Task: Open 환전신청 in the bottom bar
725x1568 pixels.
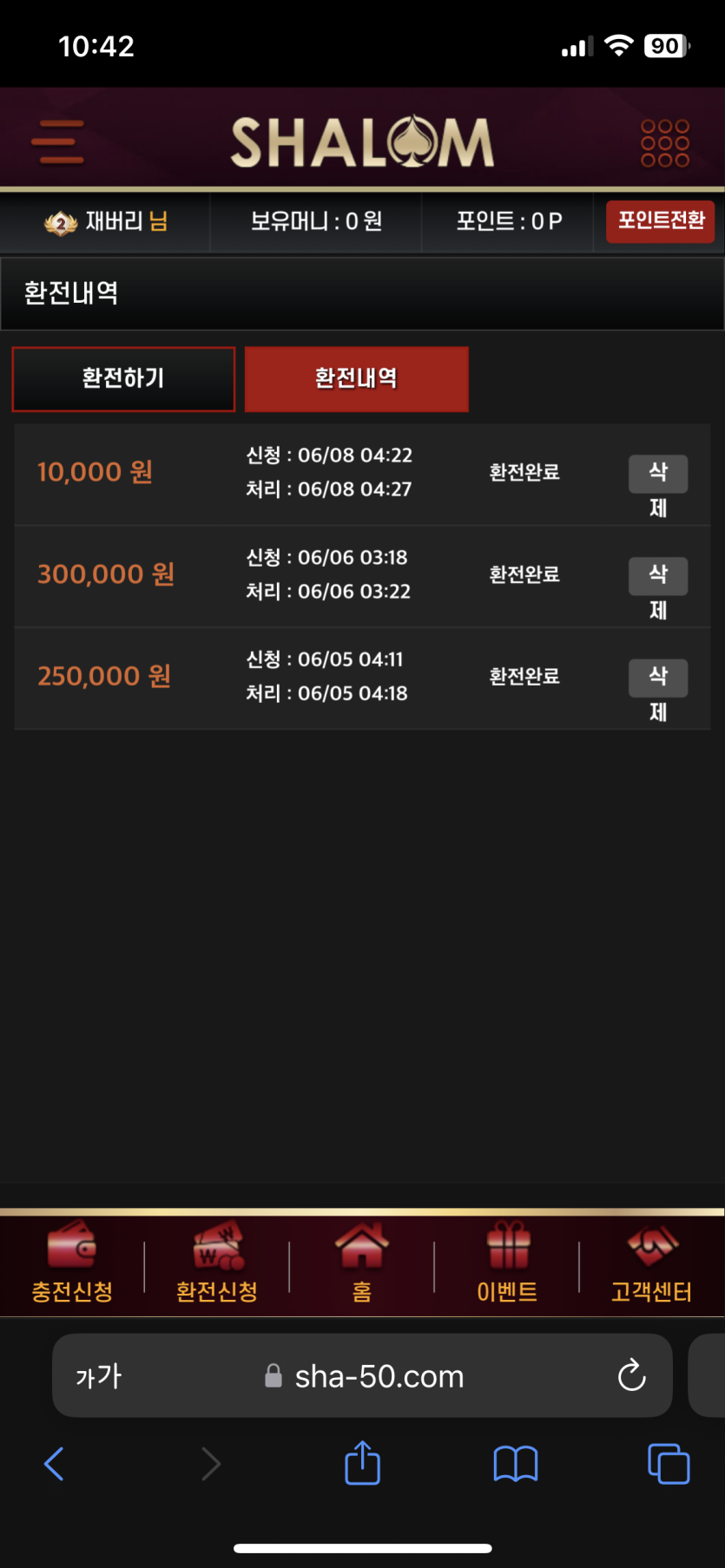Action: pyautogui.click(x=217, y=1263)
